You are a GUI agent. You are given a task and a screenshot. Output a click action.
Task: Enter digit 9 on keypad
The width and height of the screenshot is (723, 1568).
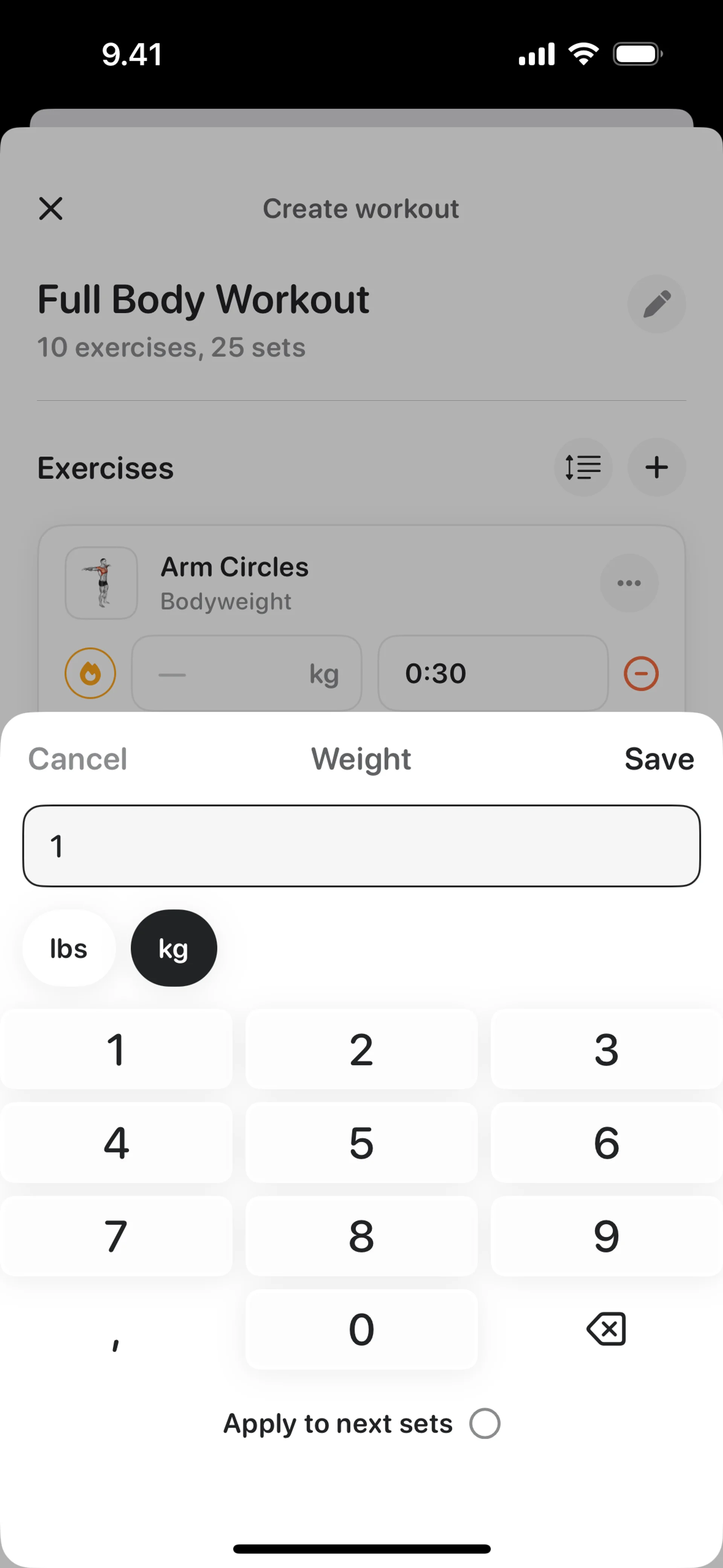(606, 1236)
